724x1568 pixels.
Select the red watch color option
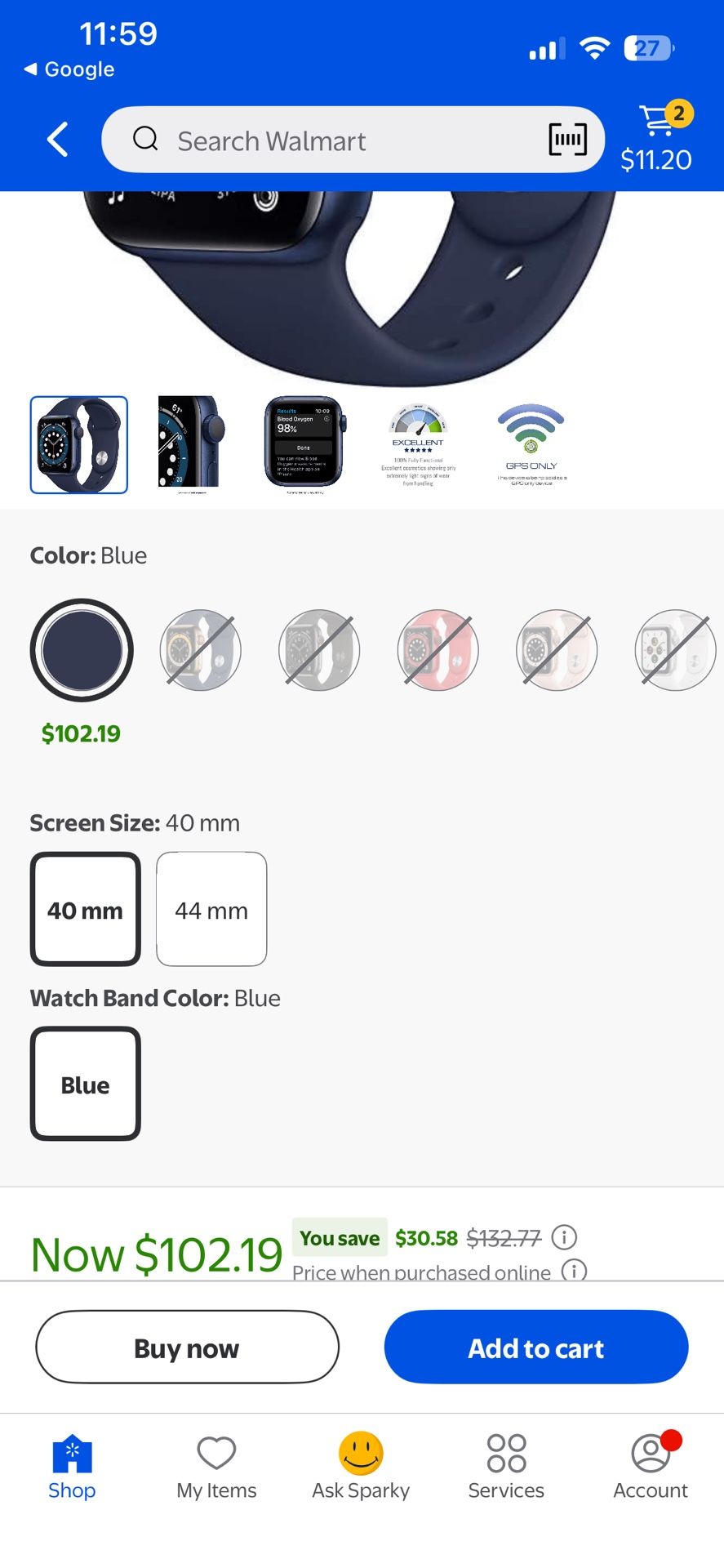click(438, 650)
